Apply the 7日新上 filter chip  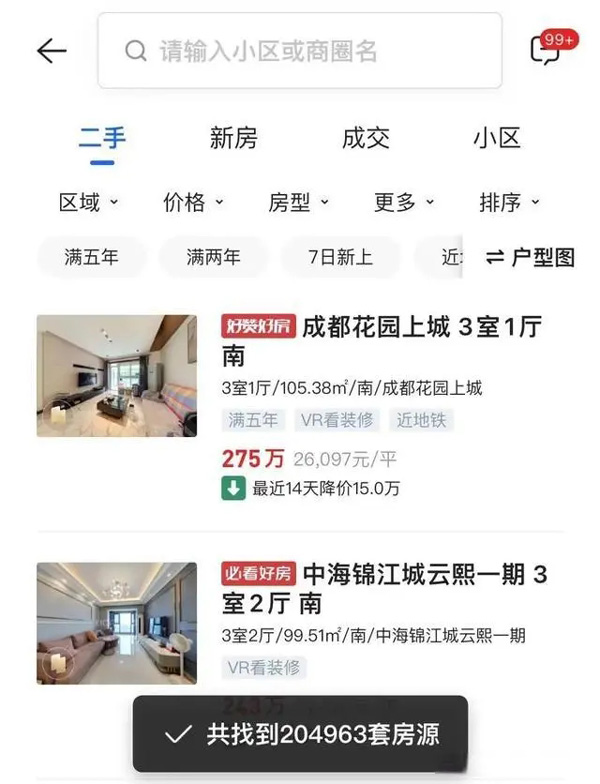tap(340, 257)
